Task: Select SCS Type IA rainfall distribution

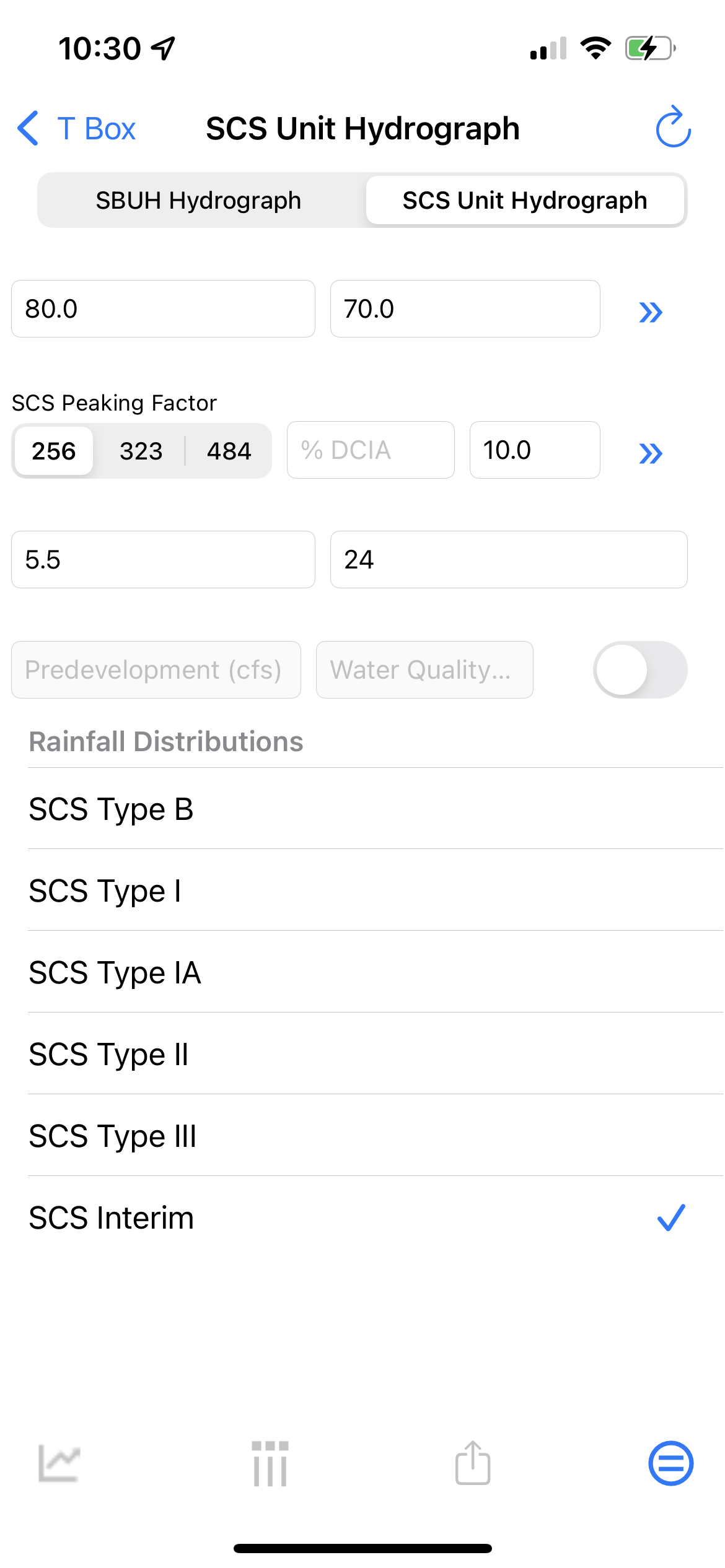Action: coord(115,973)
